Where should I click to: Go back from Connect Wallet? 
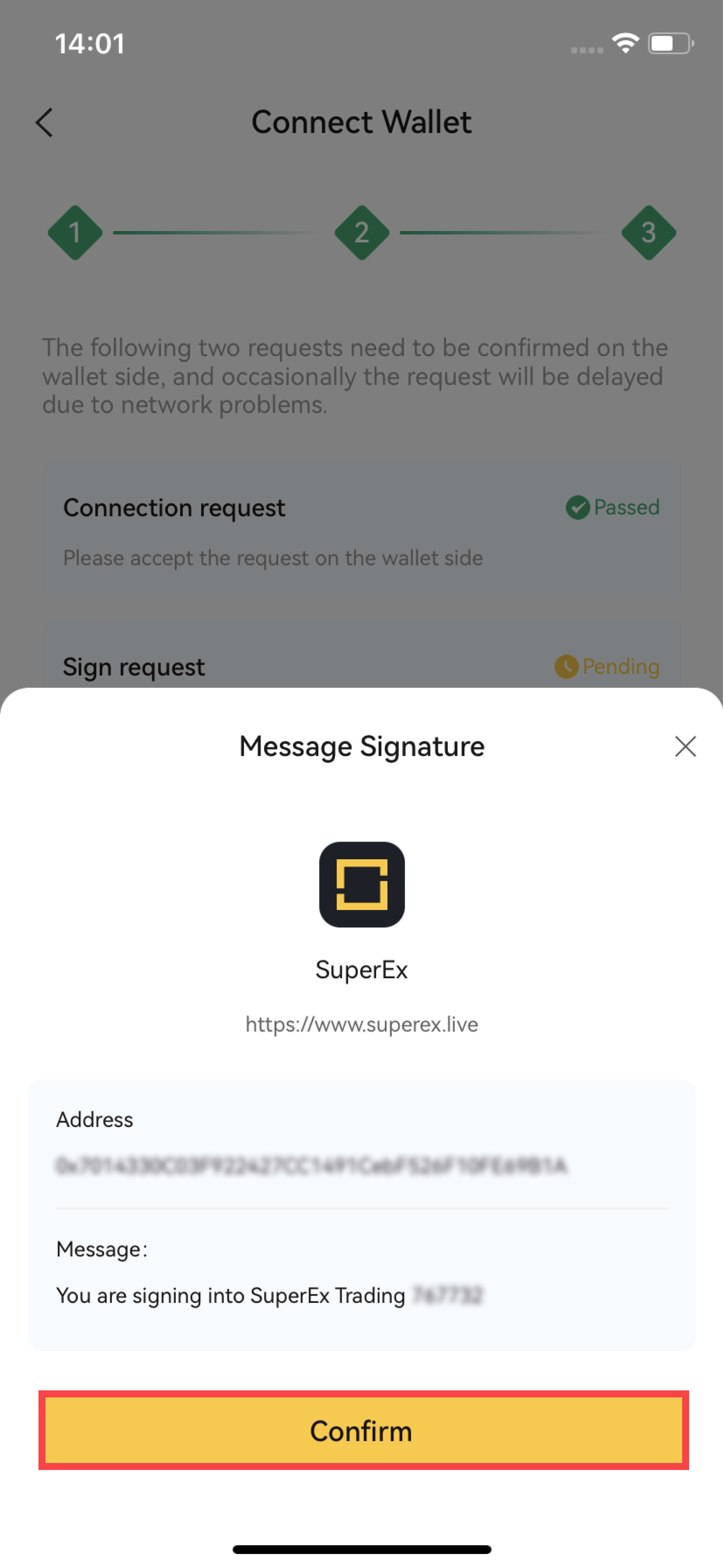(45, 123)
